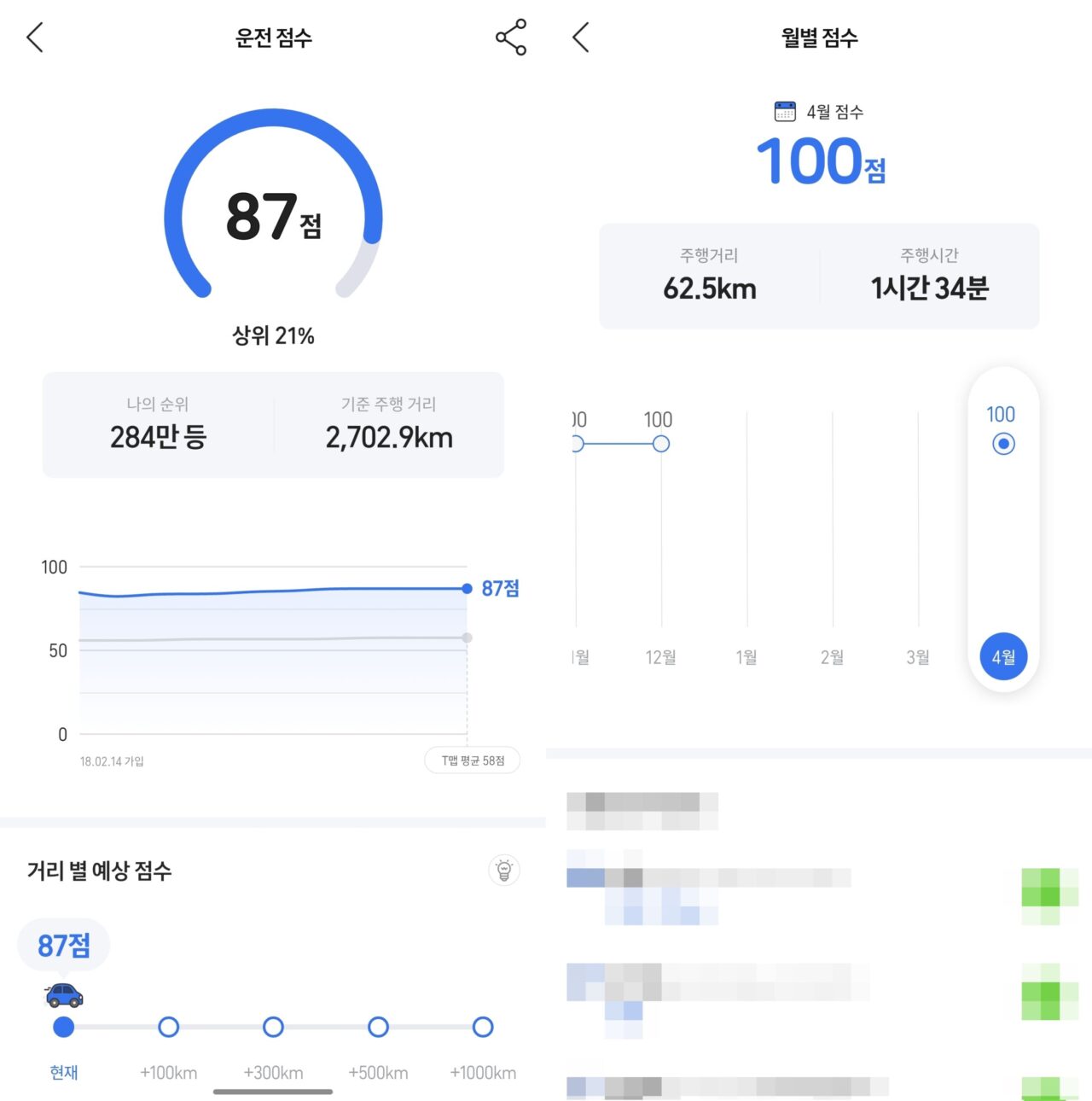Share the driving score
The image size is (1092, 1101).
(510, 38)
